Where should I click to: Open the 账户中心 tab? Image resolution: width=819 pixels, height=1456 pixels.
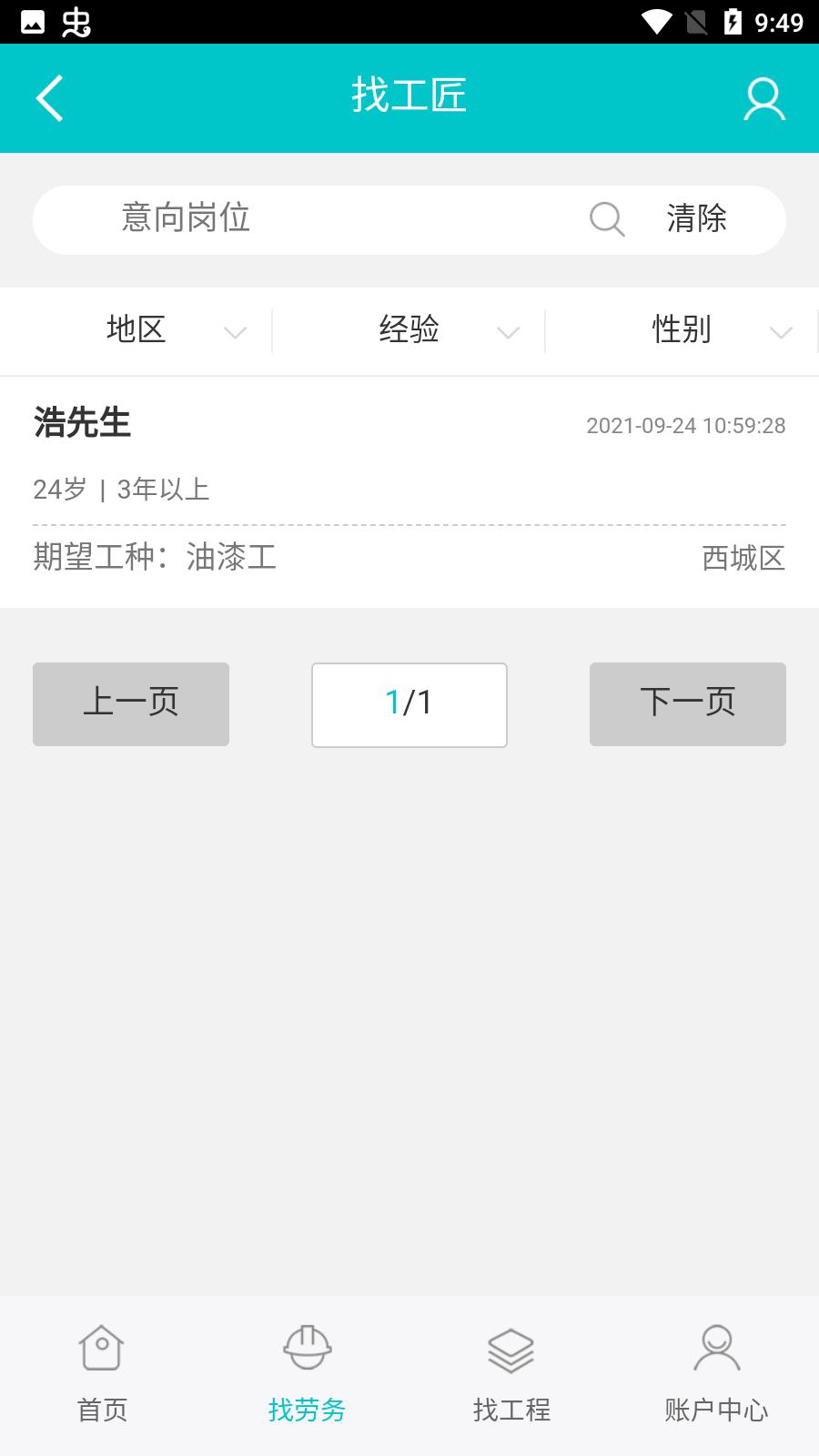[x=716, y=1374]
